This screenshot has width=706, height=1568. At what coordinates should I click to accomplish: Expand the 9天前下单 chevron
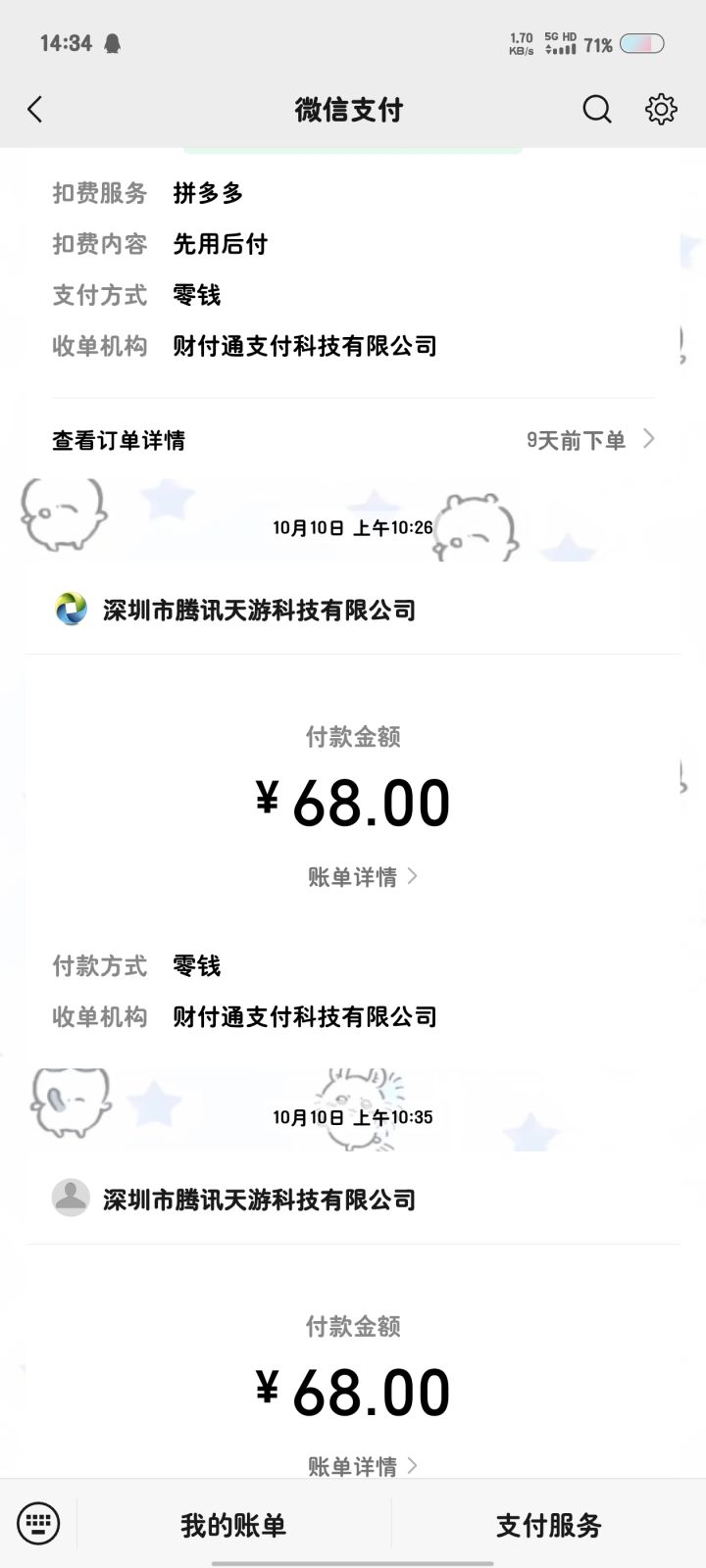(x=650, y=439)
